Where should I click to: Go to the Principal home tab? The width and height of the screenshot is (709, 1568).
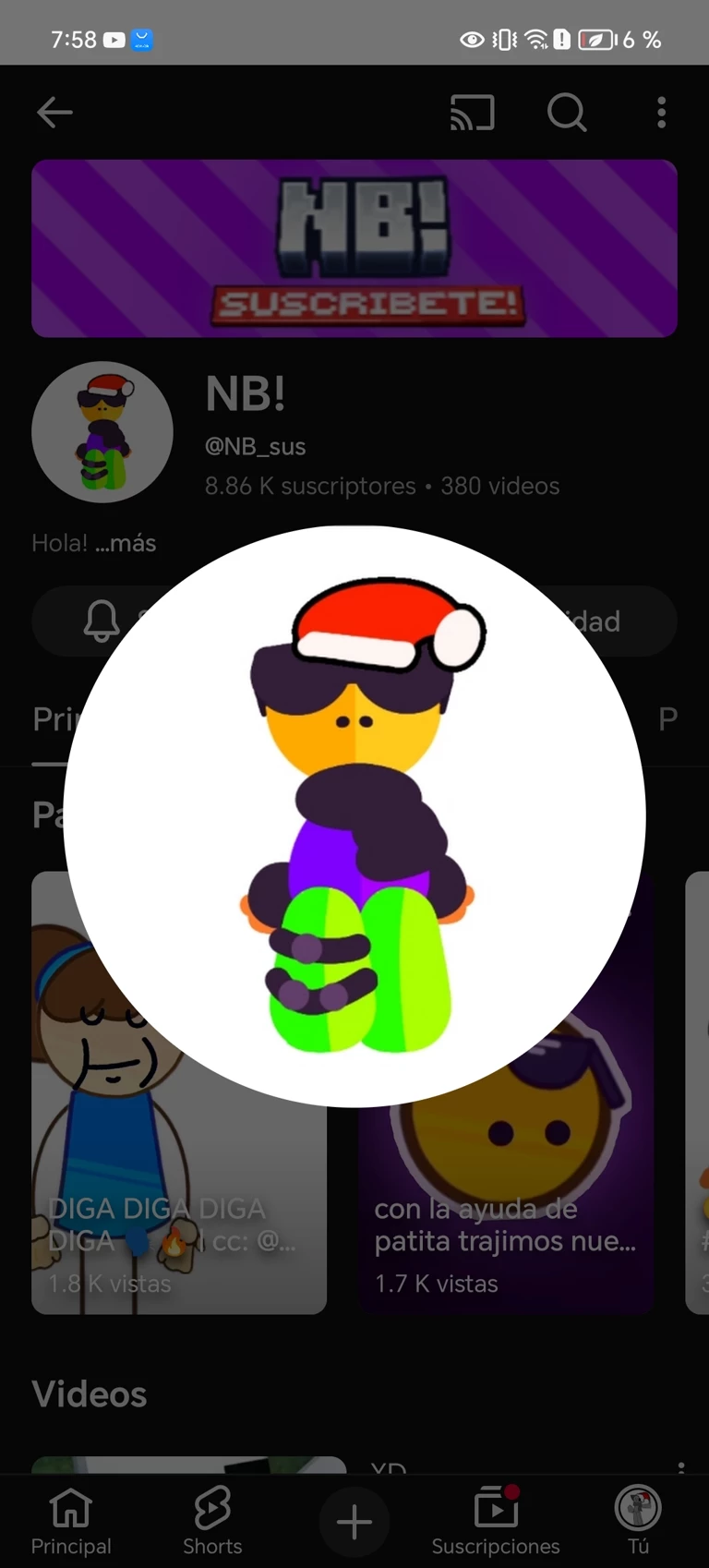[71, 1521]
